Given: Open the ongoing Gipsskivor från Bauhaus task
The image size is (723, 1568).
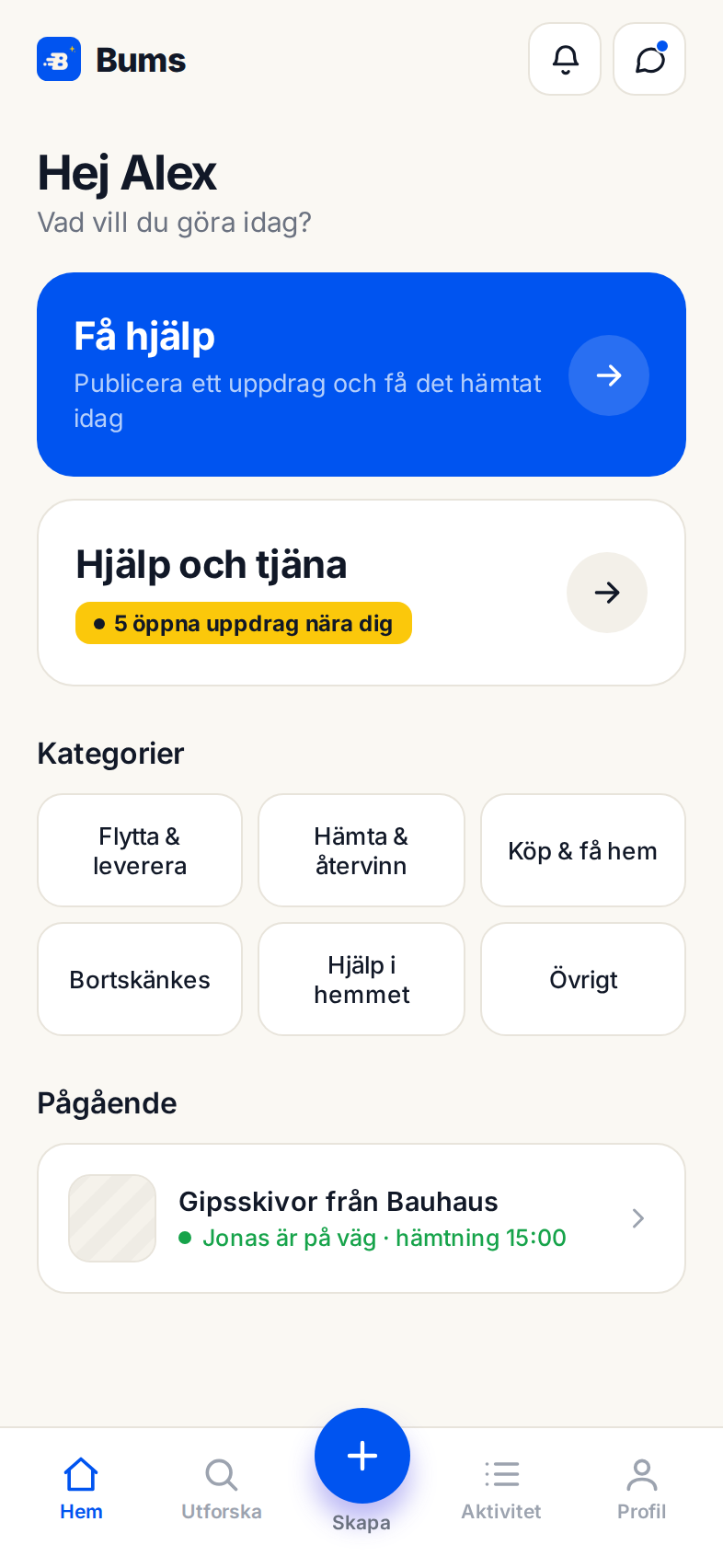Looking at the screenshot, I should click(361, 1218).
